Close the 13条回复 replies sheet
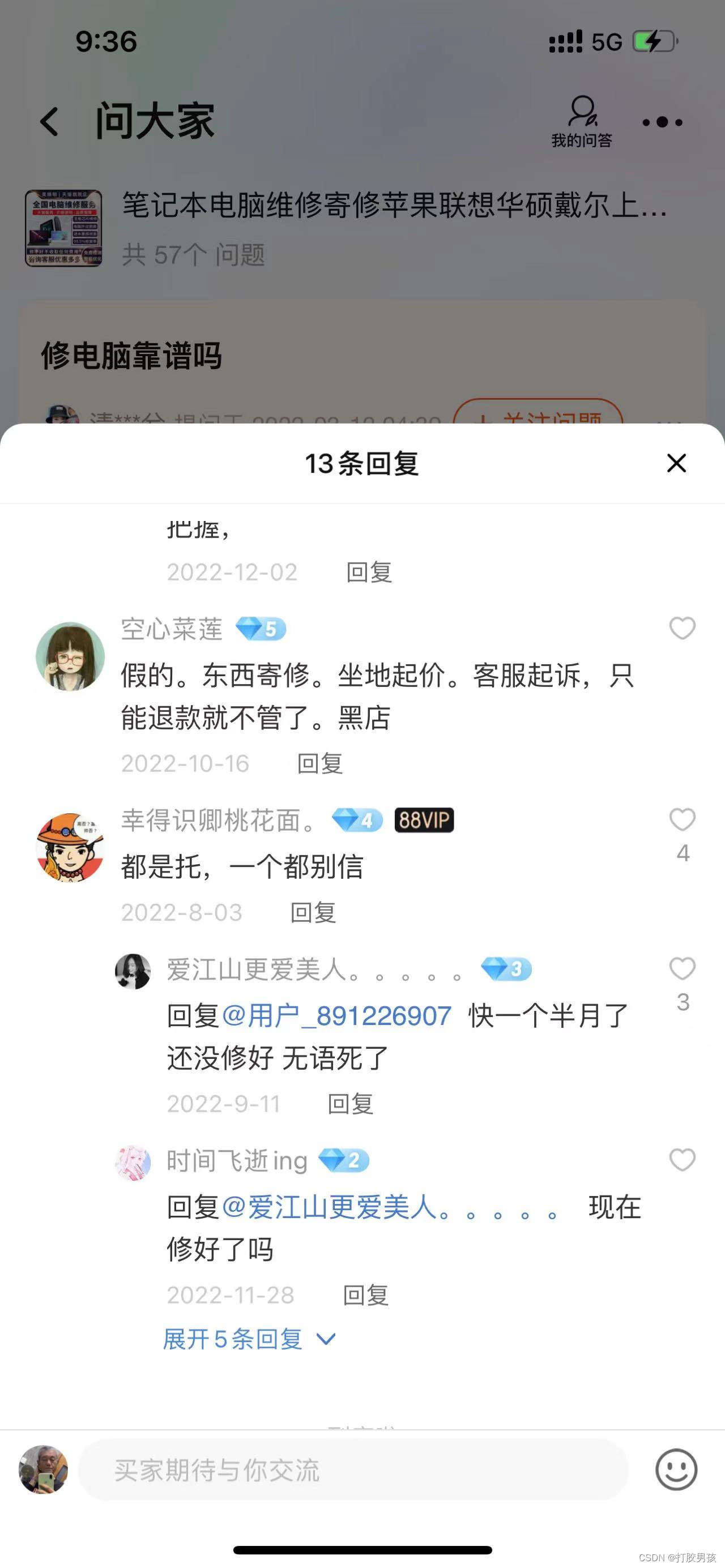The image size is (725, 1568). pyautogui.click(x=676, y=463)
